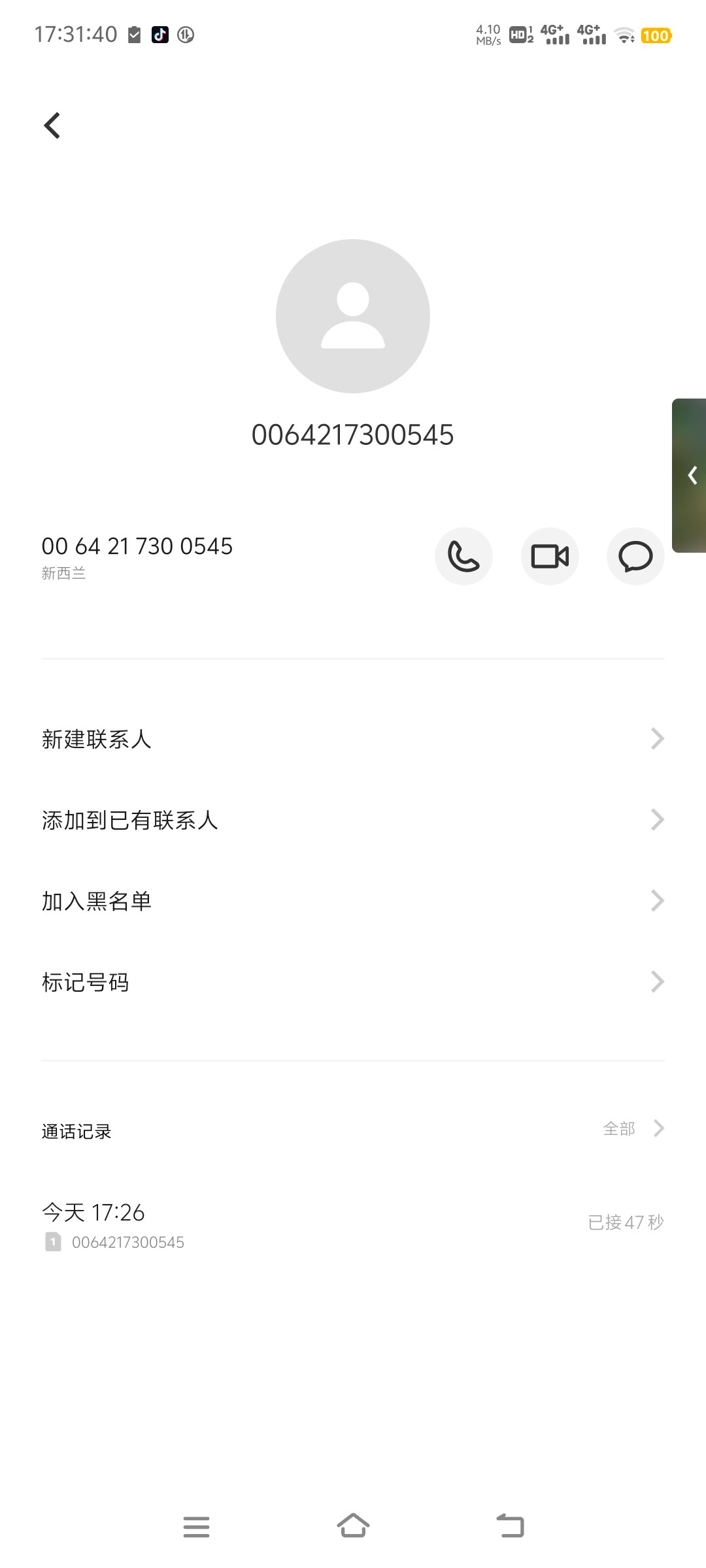Screen dimensions: 706x1568
Task: Go to the home screen via navigation bar
Action: click(353, 1526)
